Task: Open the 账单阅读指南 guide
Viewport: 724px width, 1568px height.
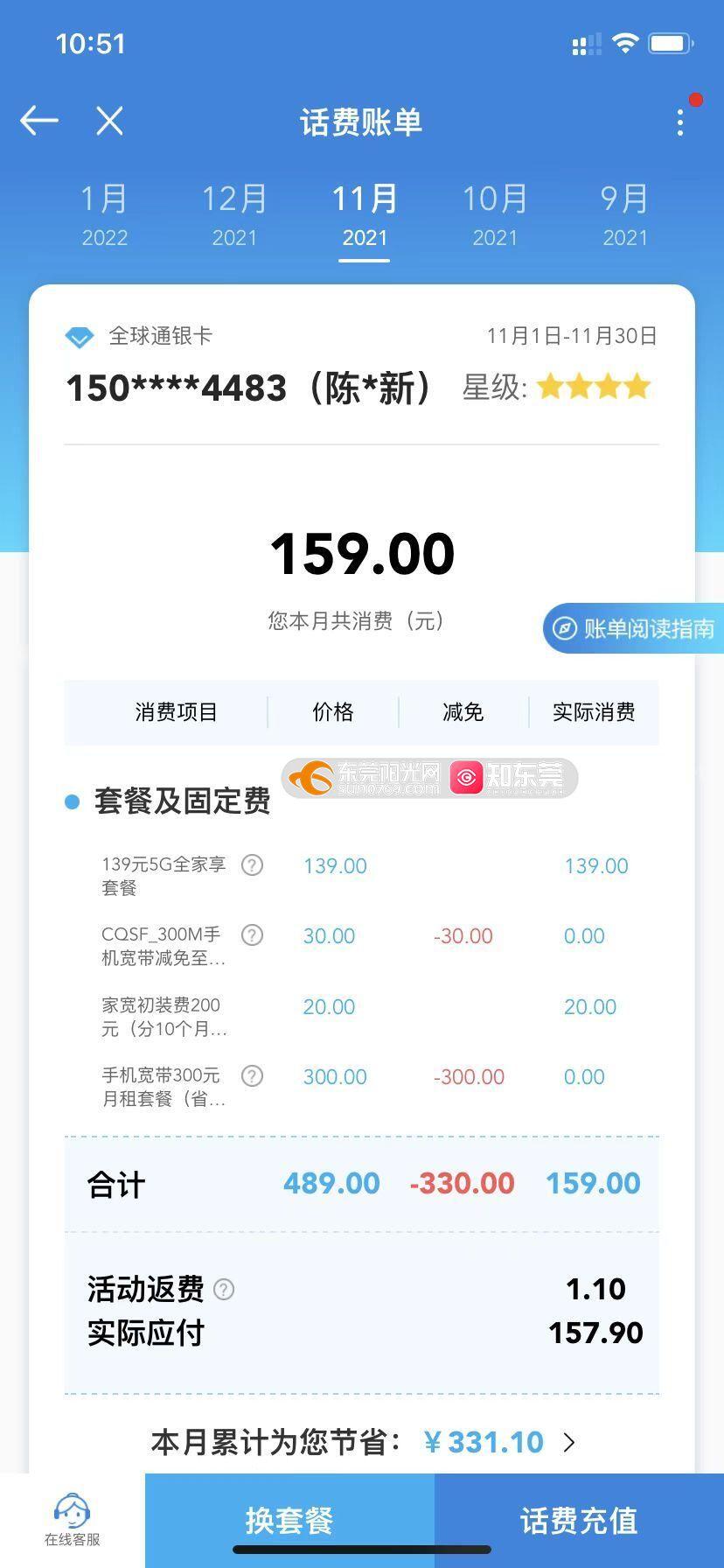Action: point(635,628)
